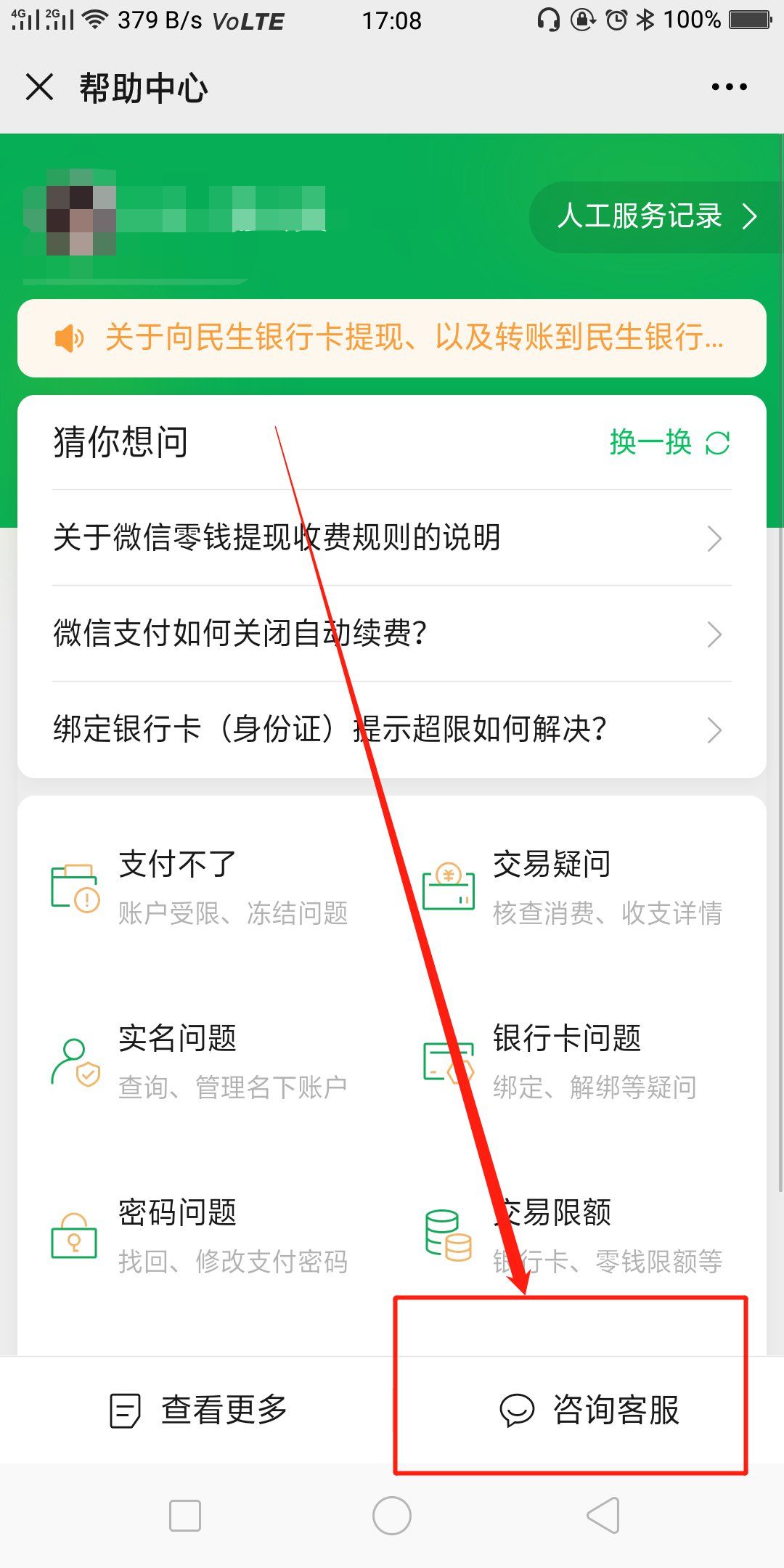784x1568 pixels.
Task: Open 绑定银行卡提示超限如何解决 question
Action: coord(392,730)
